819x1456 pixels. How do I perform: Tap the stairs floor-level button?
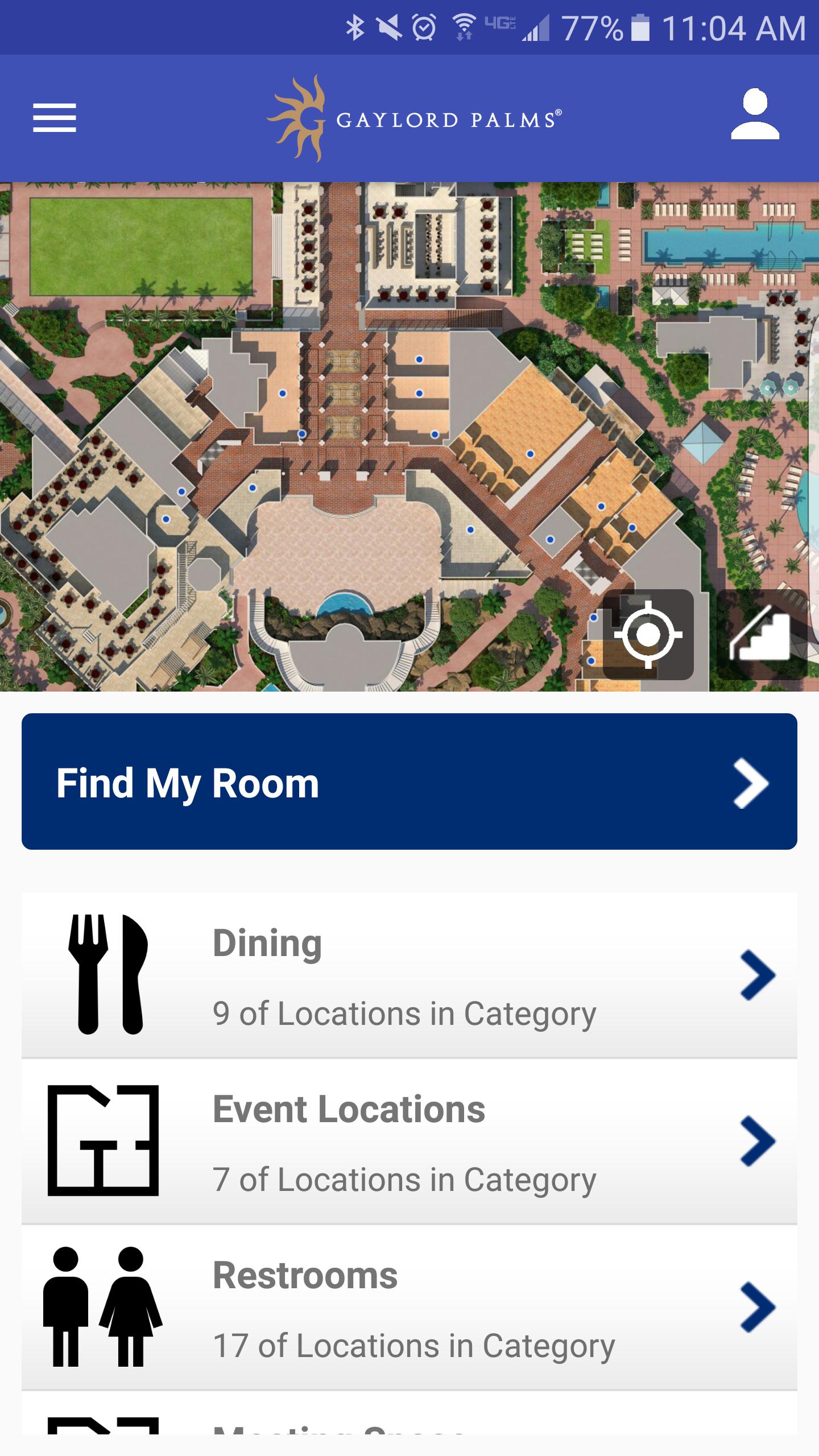point(760,634)
